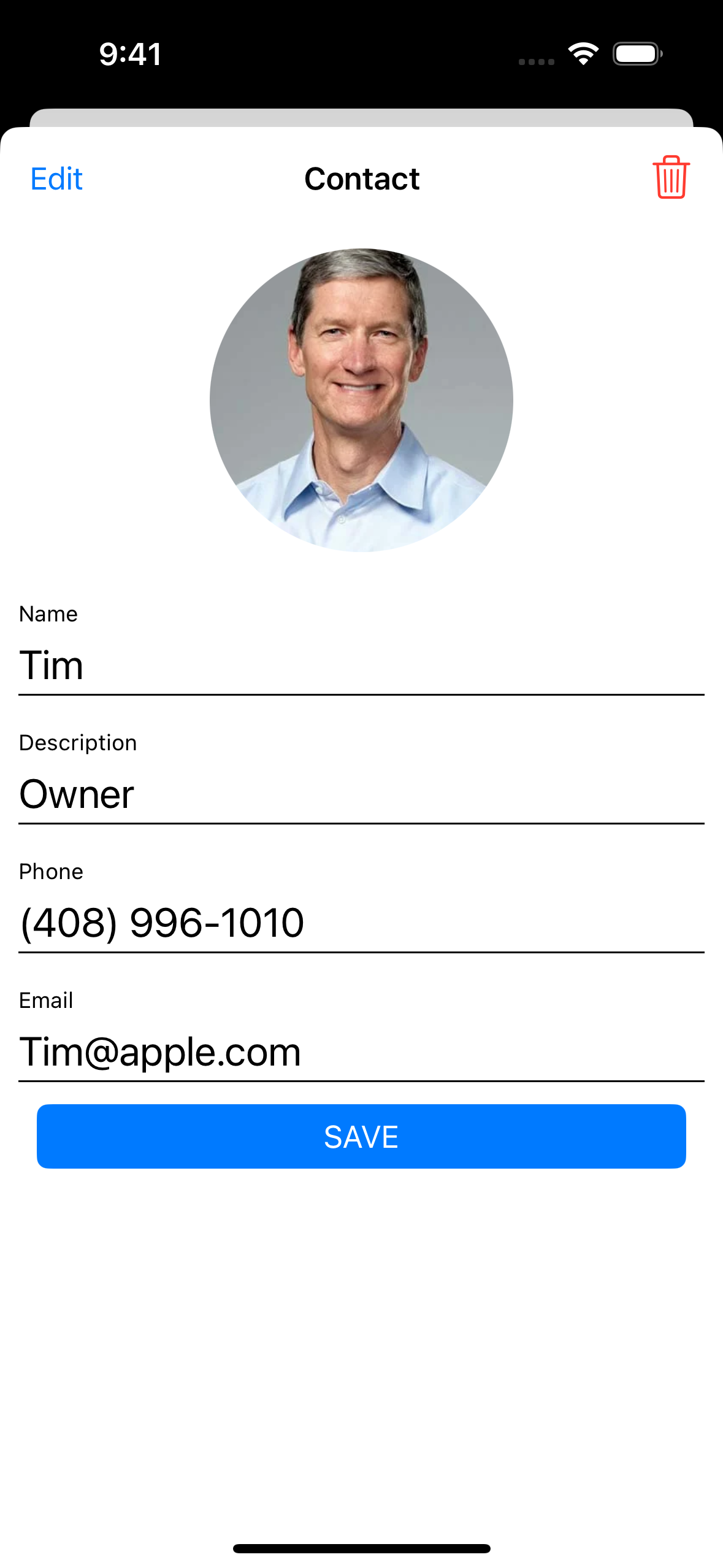Viewport: 723px width, 1568px height.
Task: Delete this contact with the trash icon
Action: pyautogui.click(x=671, y=177)
